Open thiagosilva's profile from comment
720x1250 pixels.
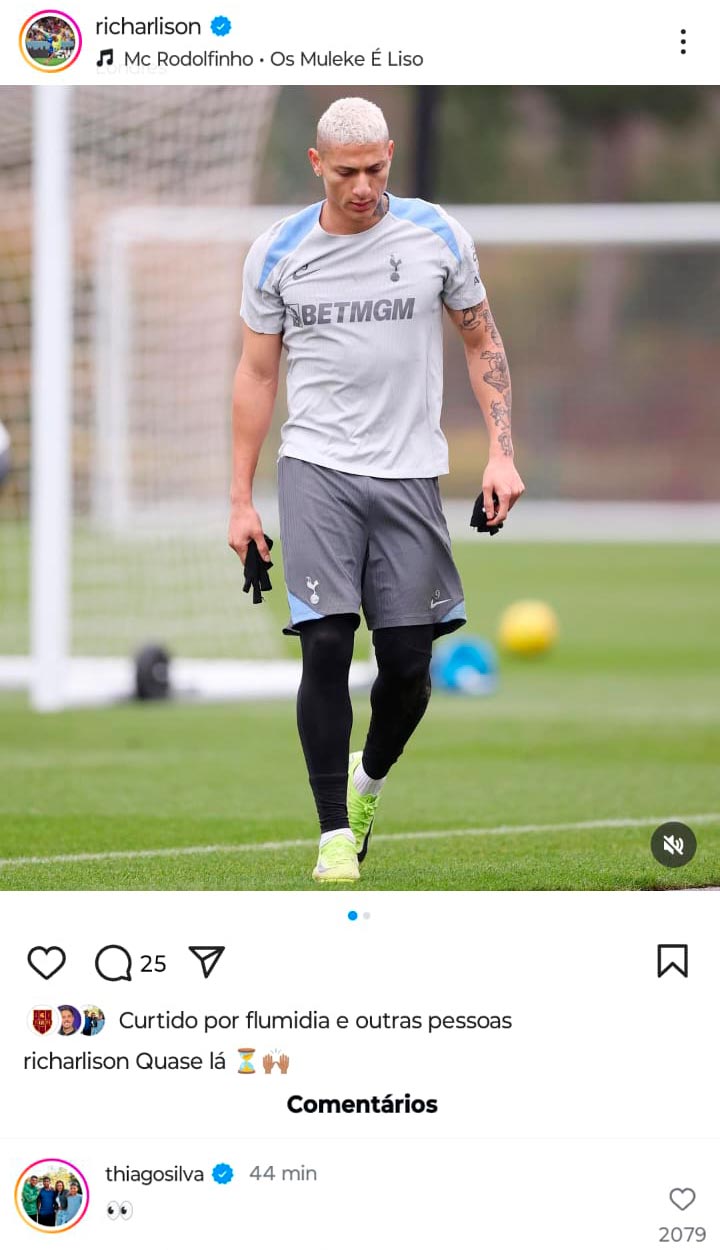click(155, 1173)
